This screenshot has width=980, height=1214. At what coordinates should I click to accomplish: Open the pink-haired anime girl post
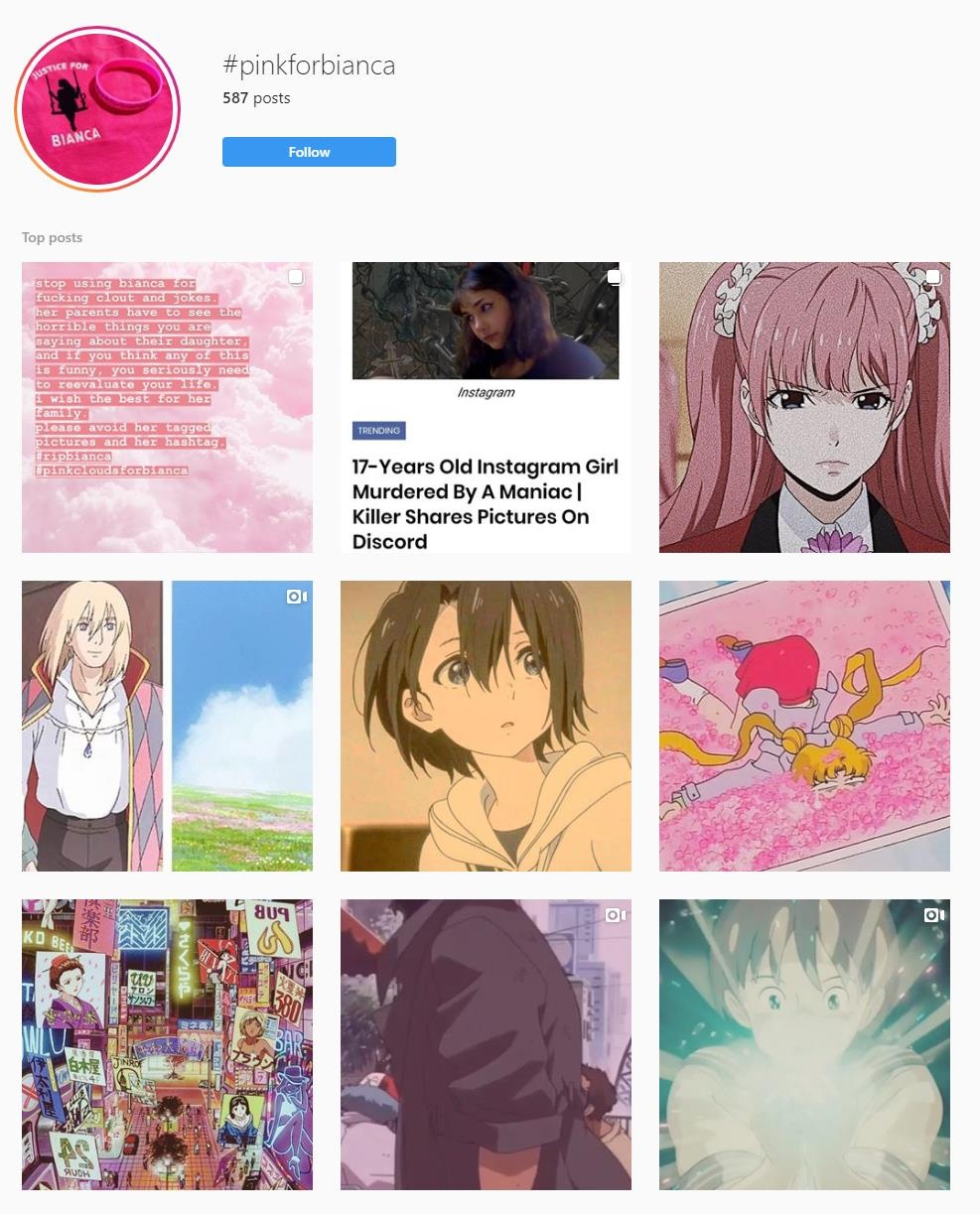pos(804,407)
